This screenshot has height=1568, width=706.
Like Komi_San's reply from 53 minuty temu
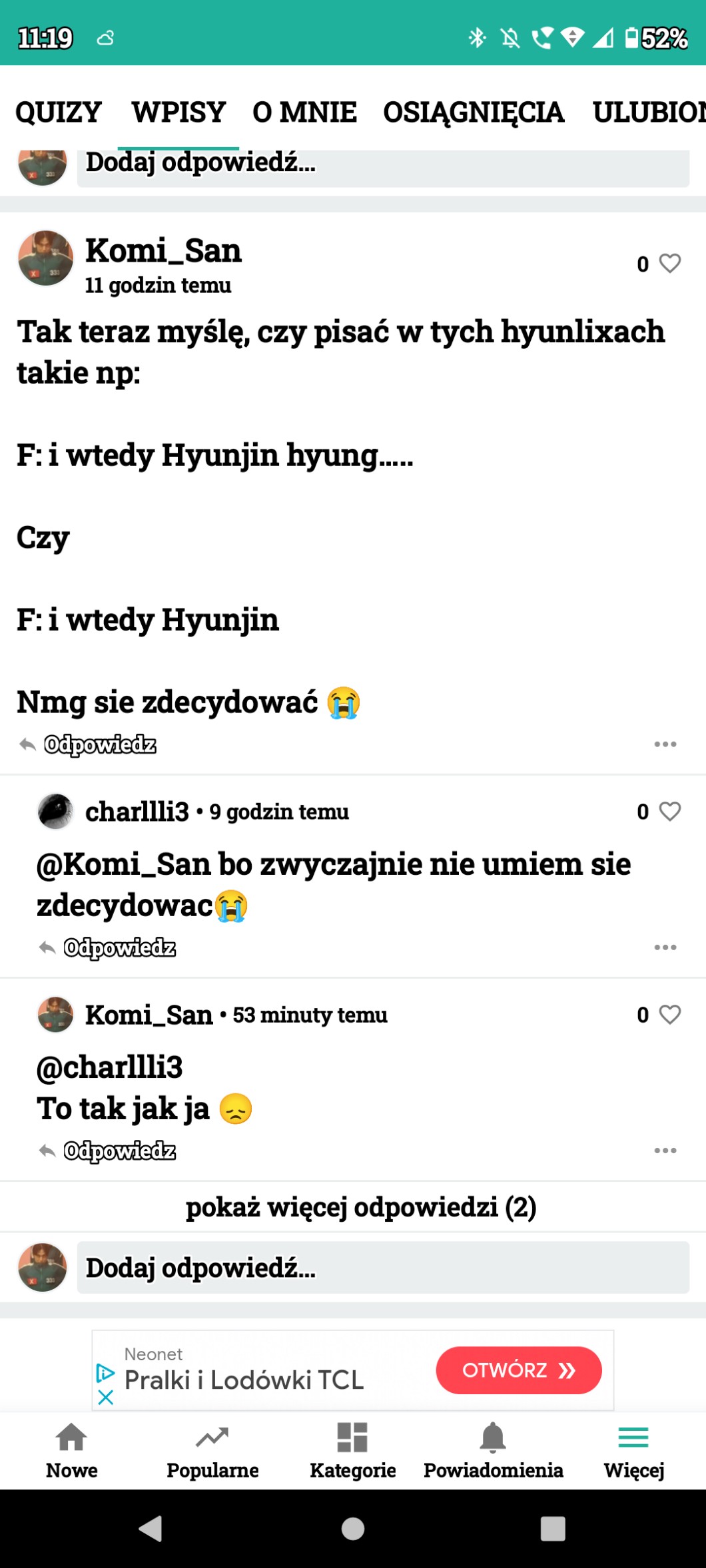[x=669, y=1015]
